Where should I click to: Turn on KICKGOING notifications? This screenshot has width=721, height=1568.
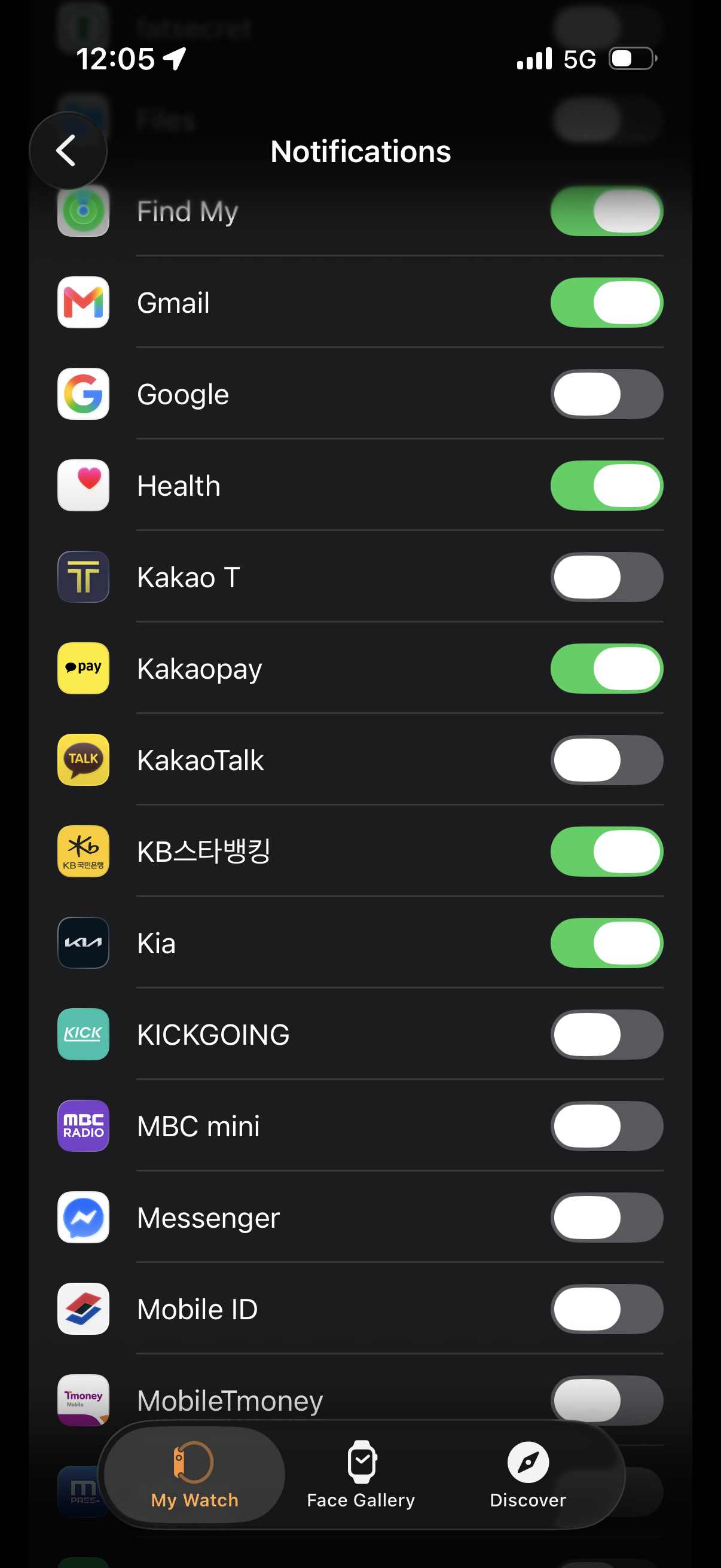[x=606, y=1034]
